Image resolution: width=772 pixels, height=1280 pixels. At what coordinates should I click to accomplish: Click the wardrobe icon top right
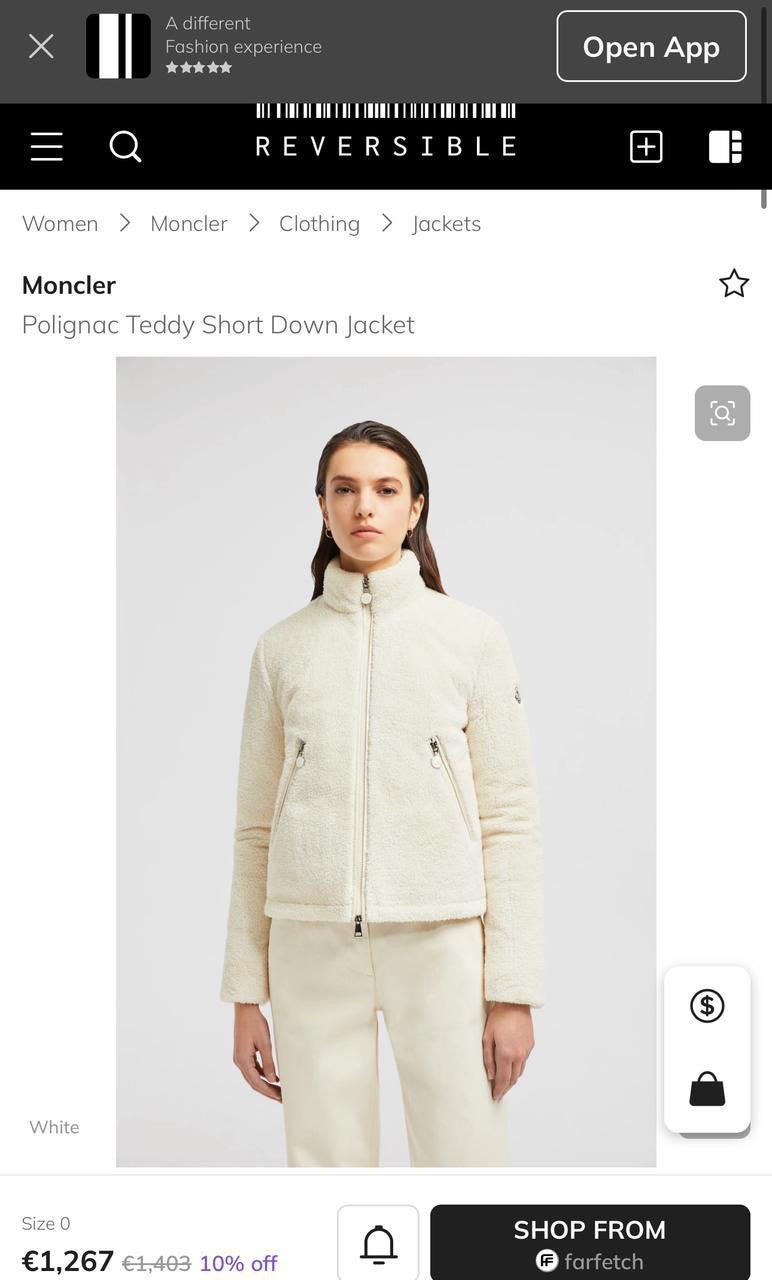tap(724, 146)
